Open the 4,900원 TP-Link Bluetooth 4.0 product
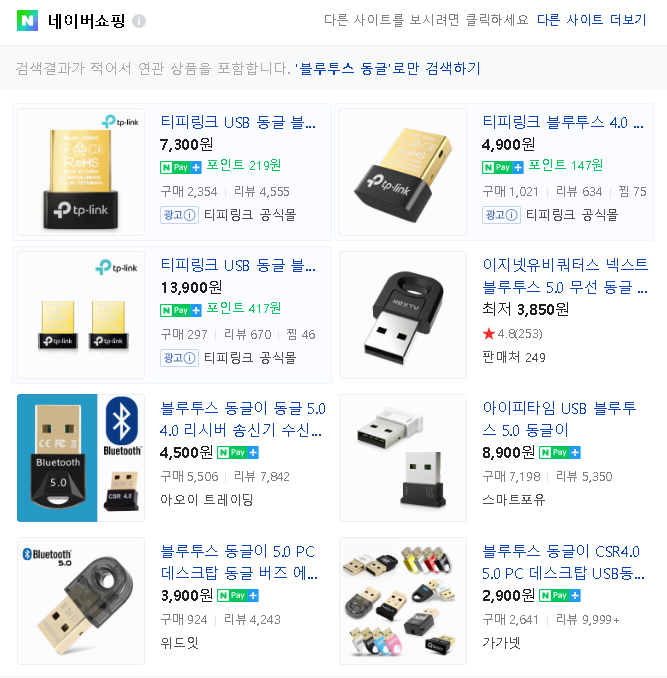The width and height of the screenshot is (667, 678). coord(562,123)
